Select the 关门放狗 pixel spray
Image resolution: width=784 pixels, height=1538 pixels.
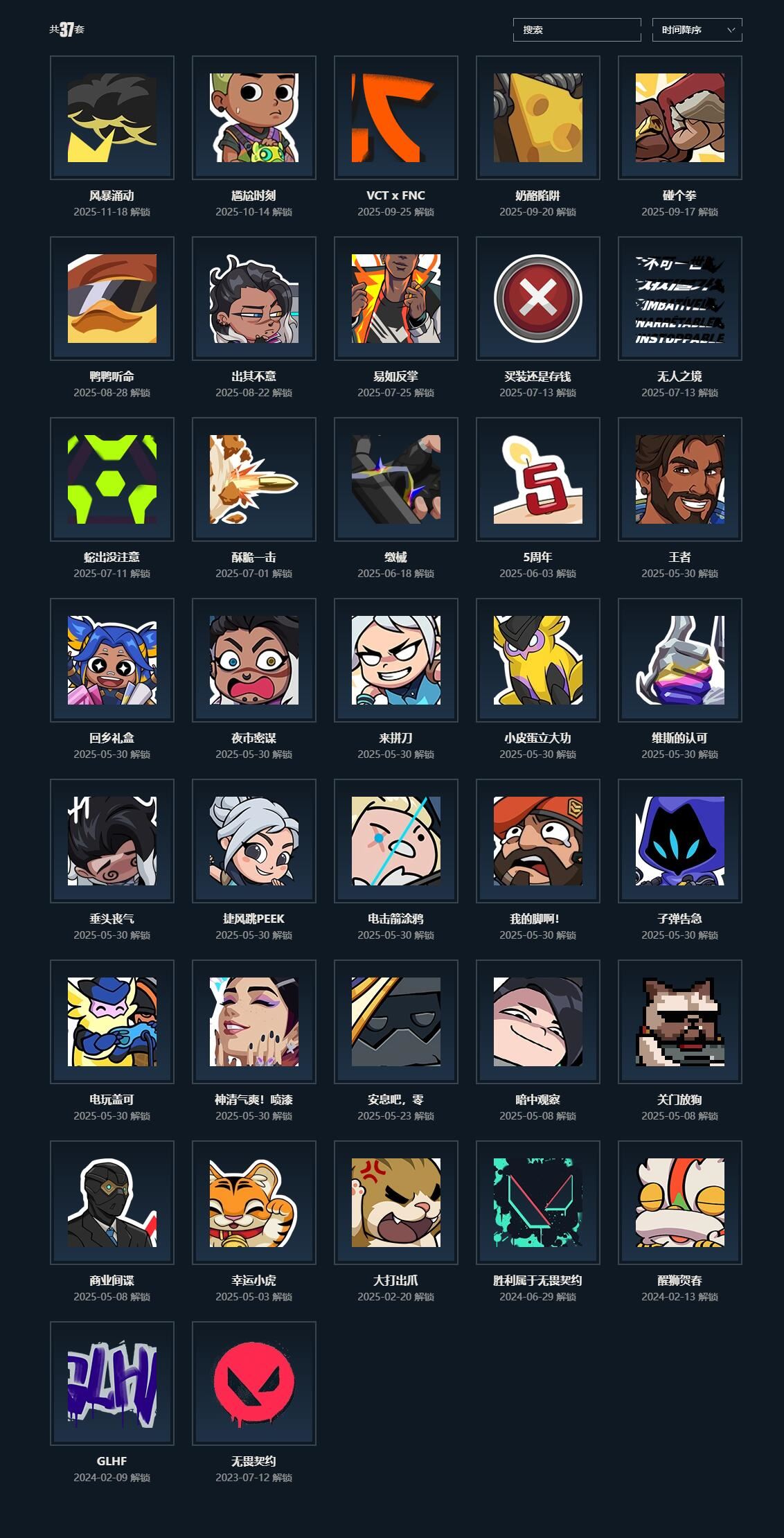[680, 1022]
